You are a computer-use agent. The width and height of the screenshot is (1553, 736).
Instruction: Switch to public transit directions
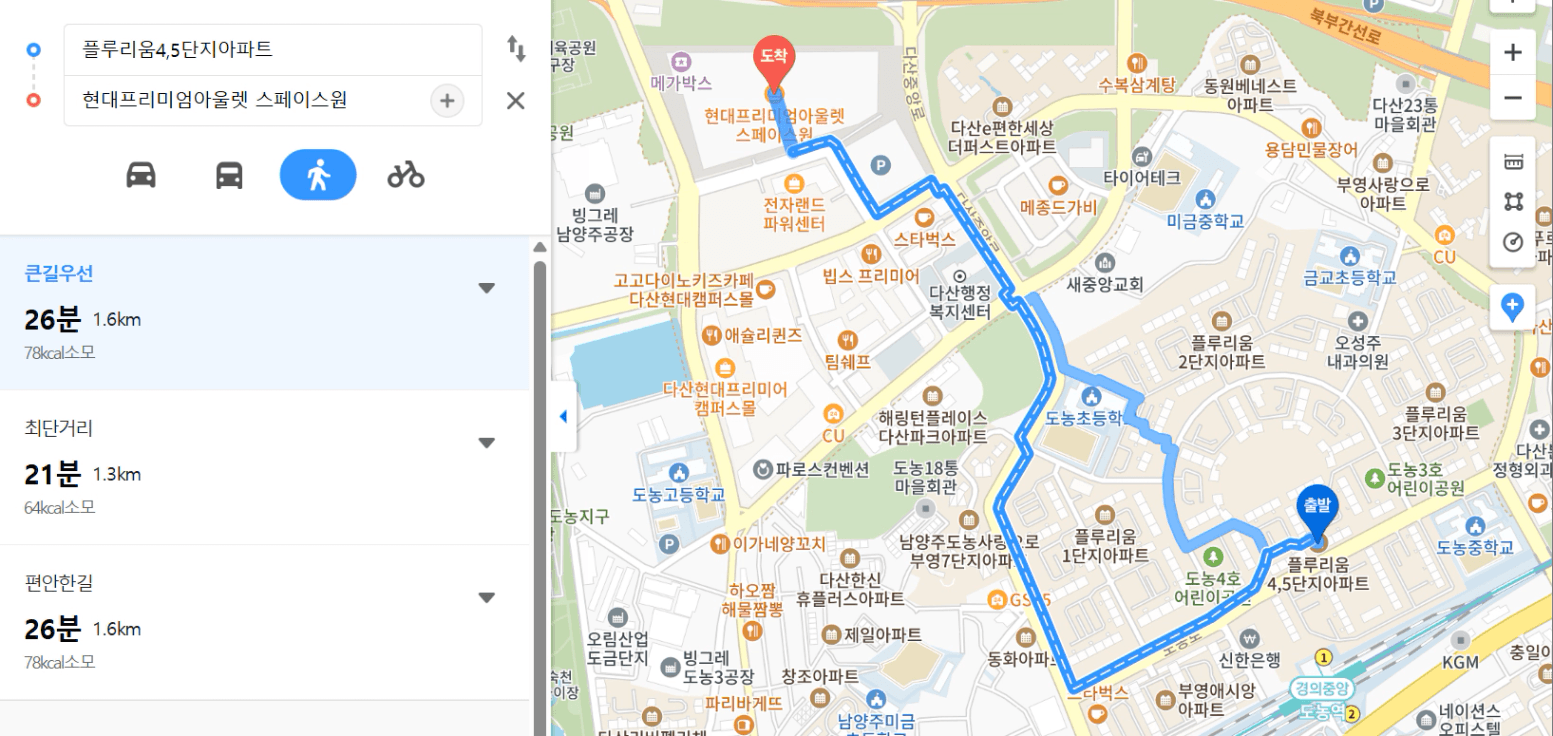point(229,175)
